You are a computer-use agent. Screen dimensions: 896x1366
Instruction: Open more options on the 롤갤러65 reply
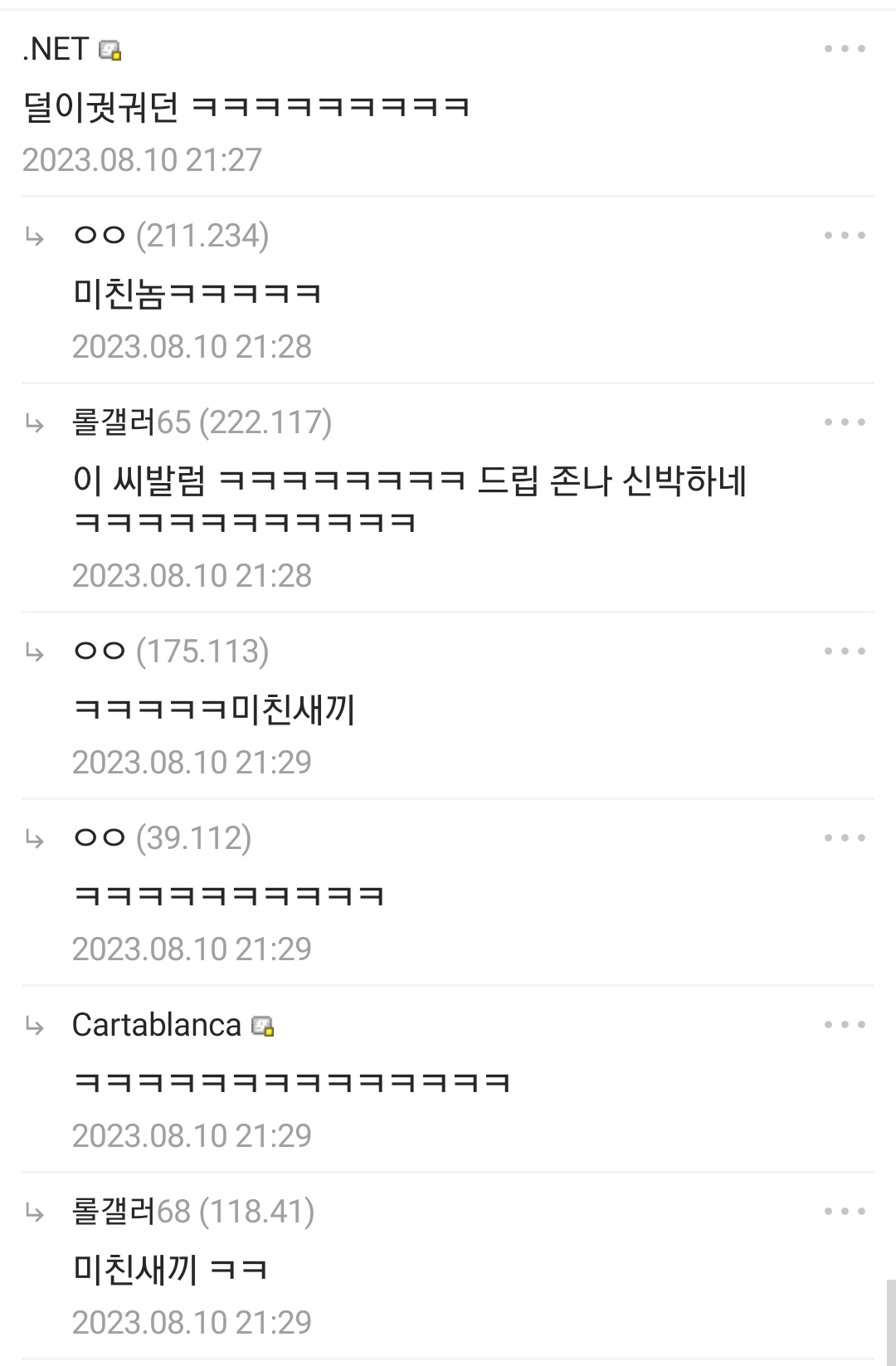(845, 422)
